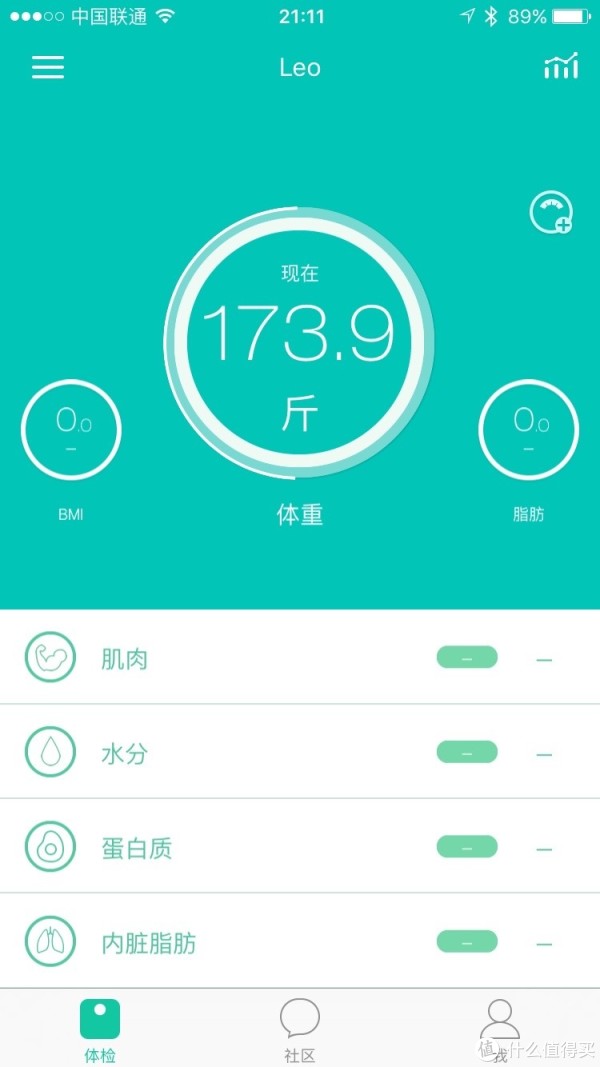Open the 水分 row
This screenshot has height=1067, width=600.
click(300, 752)
